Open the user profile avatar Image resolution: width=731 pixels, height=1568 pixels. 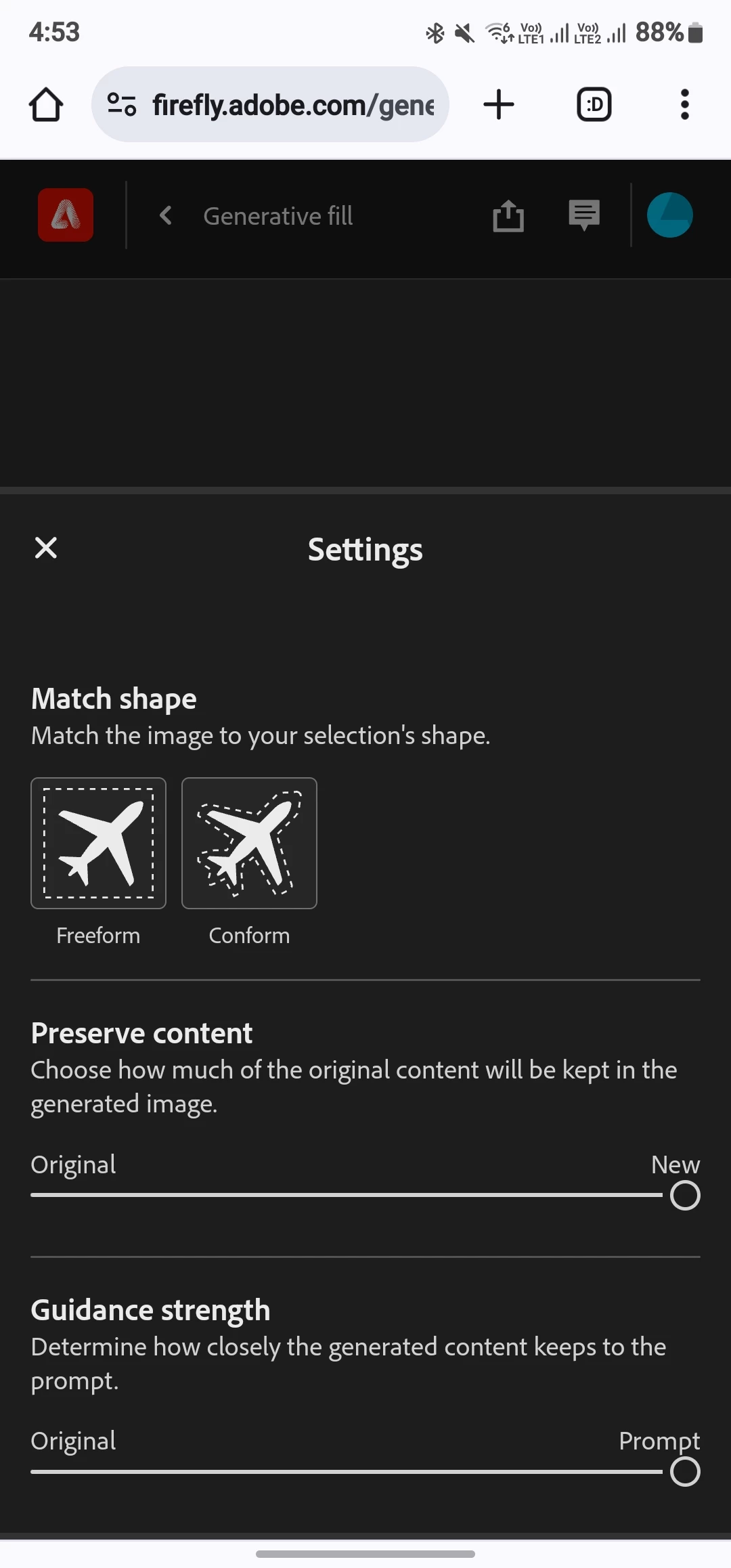669,216
